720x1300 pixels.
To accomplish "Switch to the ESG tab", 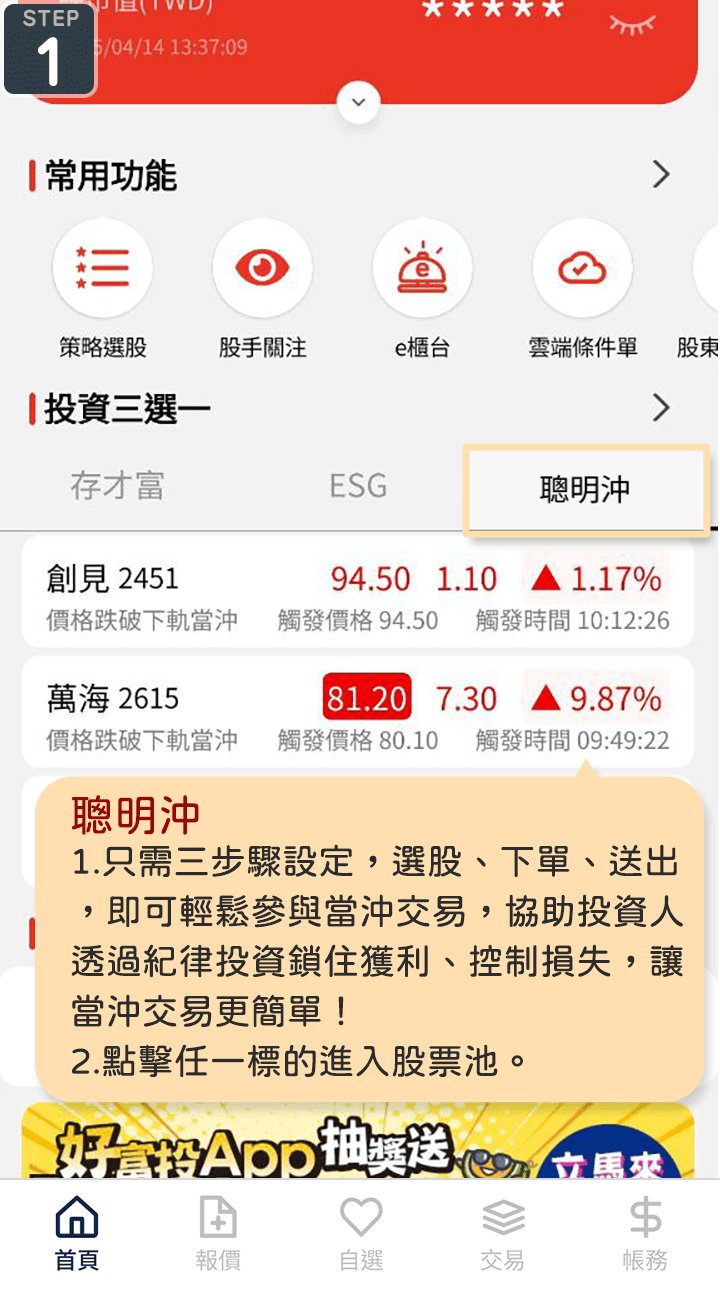I will pyautogui.click(x=358, y=487).
